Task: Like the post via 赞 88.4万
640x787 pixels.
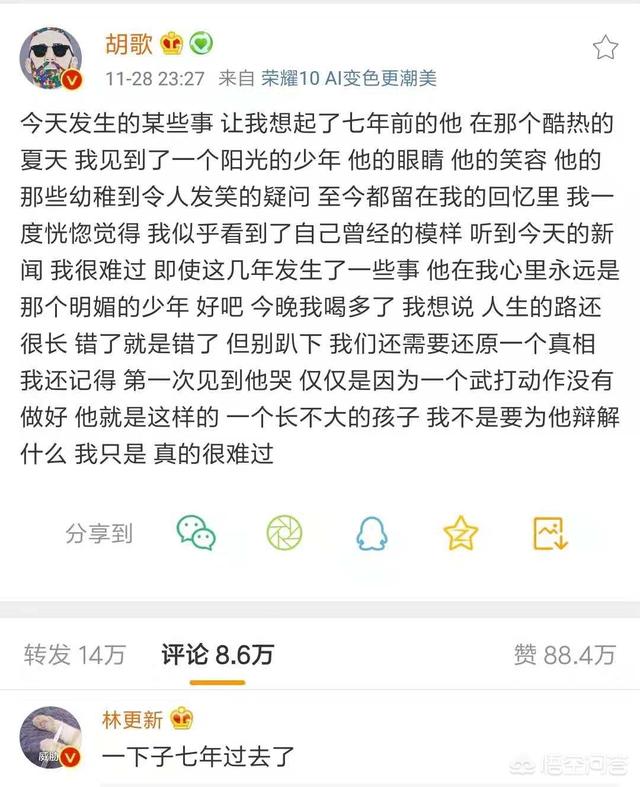Action: [564, 655]
